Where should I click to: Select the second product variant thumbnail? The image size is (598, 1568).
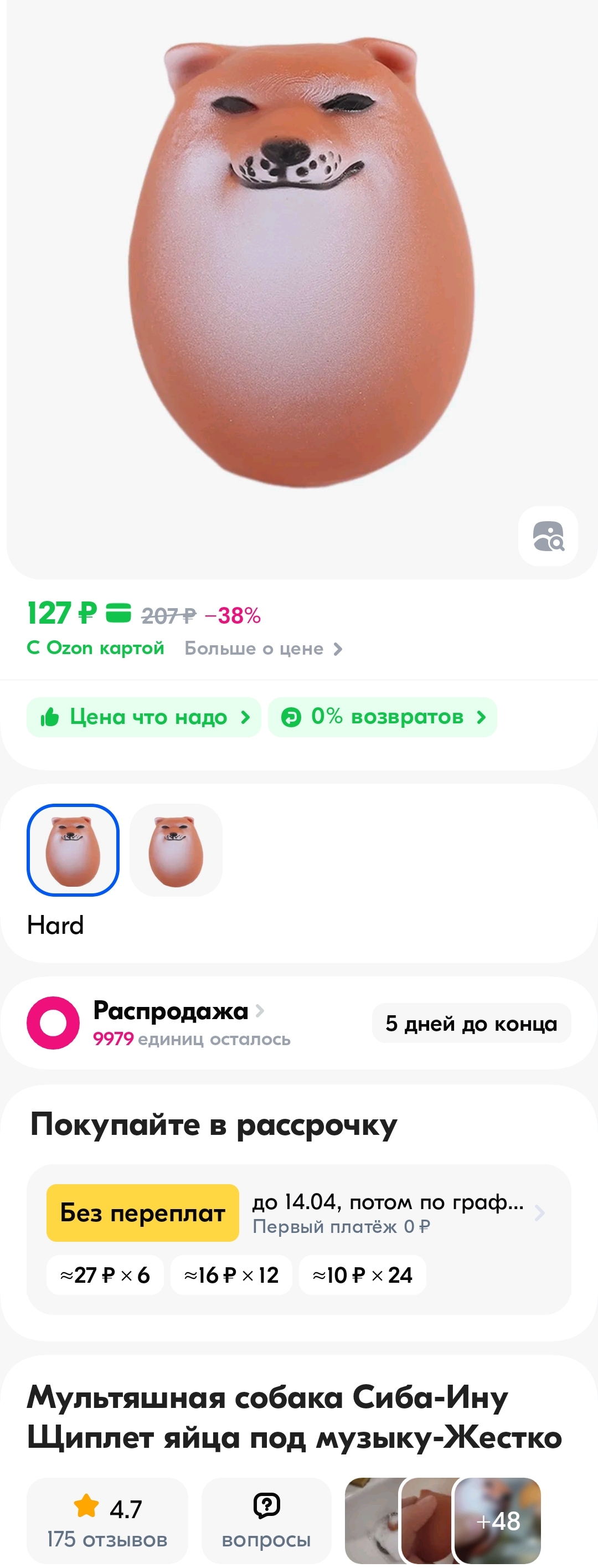pos(176,850)
